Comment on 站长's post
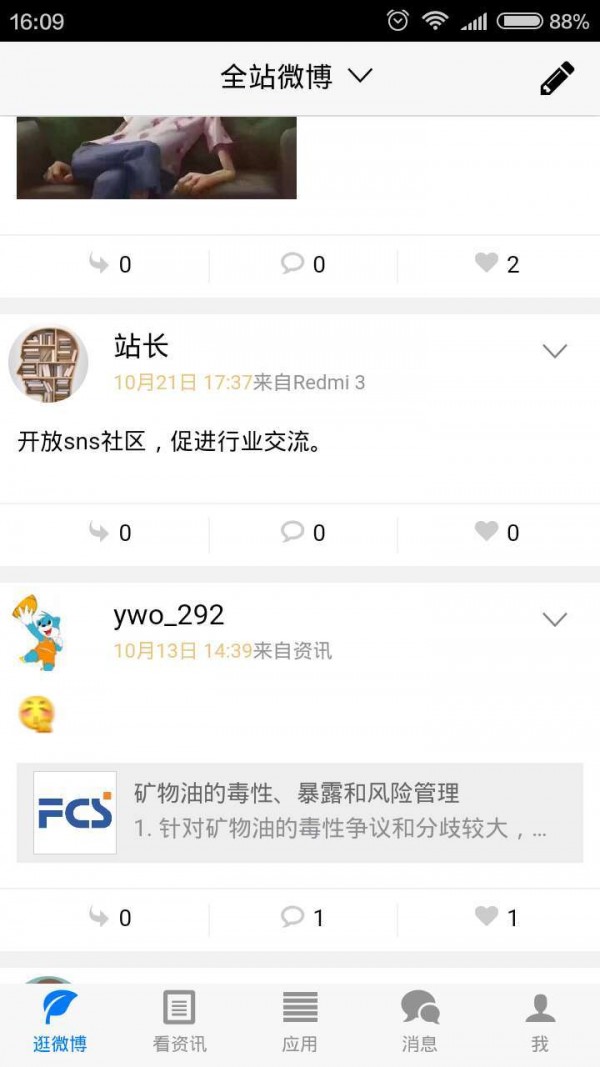 [x=303, y=532]
